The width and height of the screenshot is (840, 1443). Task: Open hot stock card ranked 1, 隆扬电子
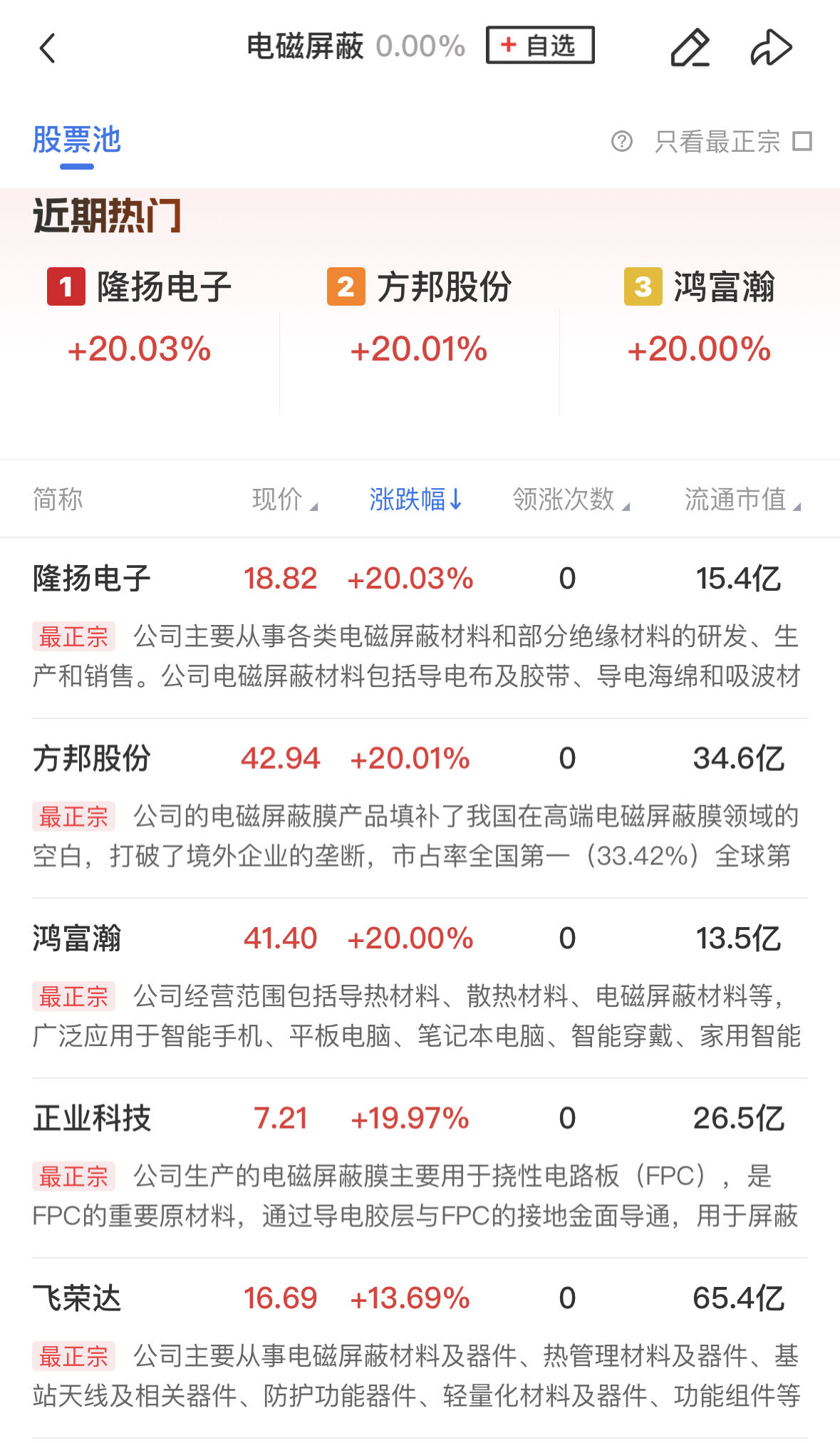pyautogui.click(x=140, y=317)
